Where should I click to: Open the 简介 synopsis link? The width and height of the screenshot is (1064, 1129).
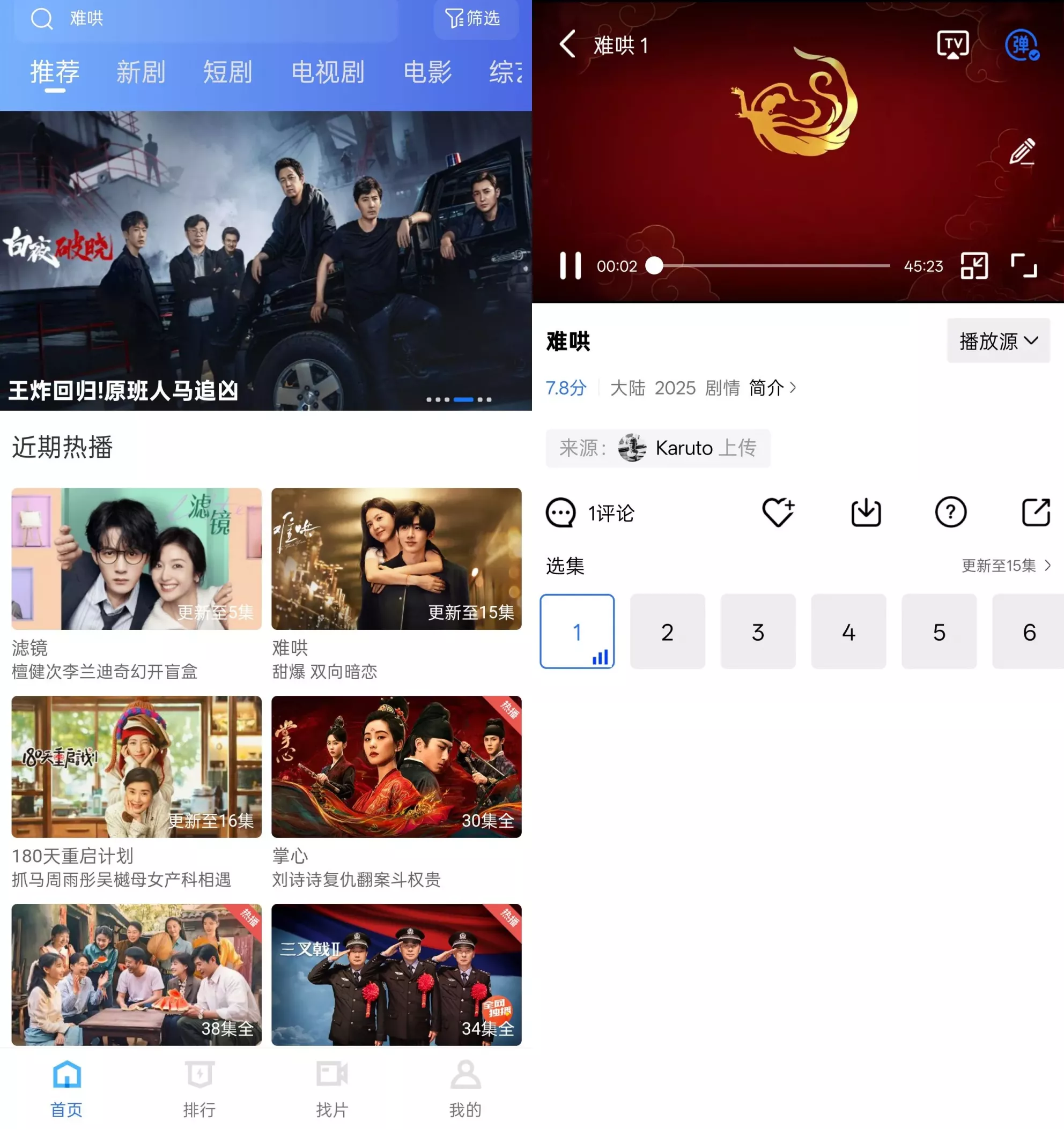(772, 388)
